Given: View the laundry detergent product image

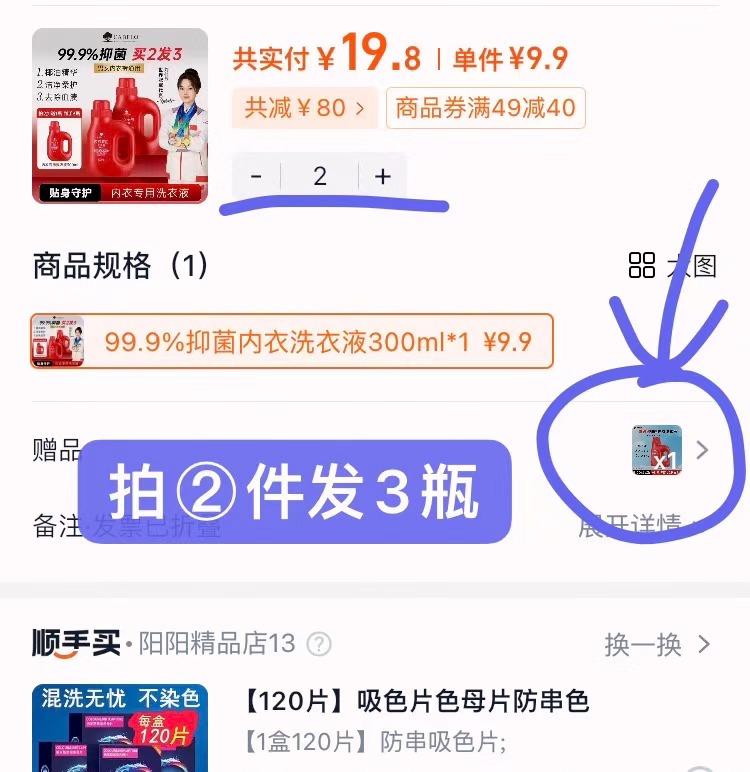Looking at the screenshot, I should click(120, 115).
